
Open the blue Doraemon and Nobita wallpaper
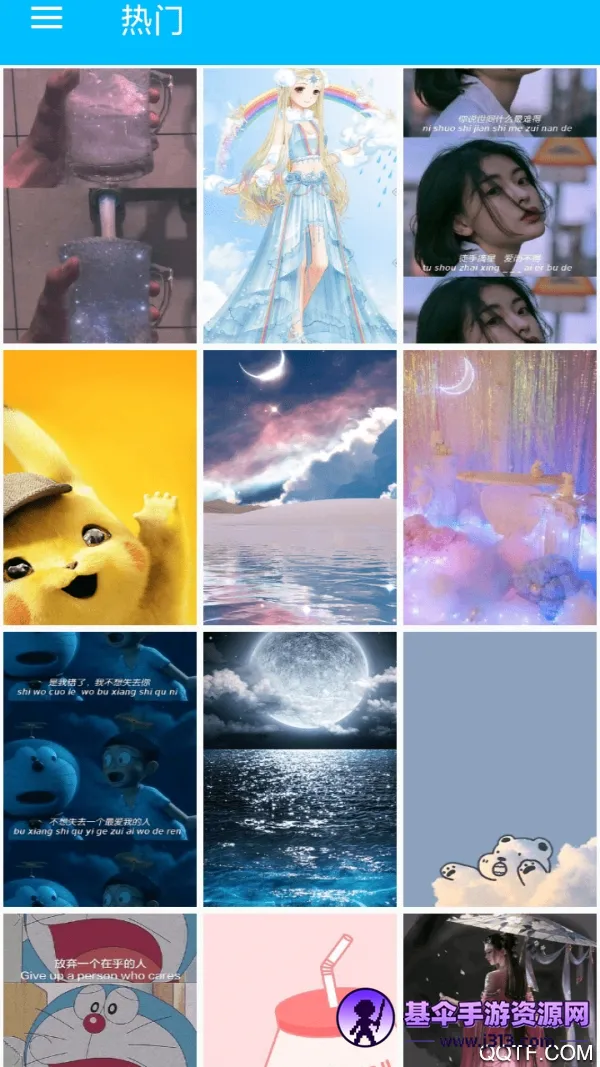tap(100, 768)
